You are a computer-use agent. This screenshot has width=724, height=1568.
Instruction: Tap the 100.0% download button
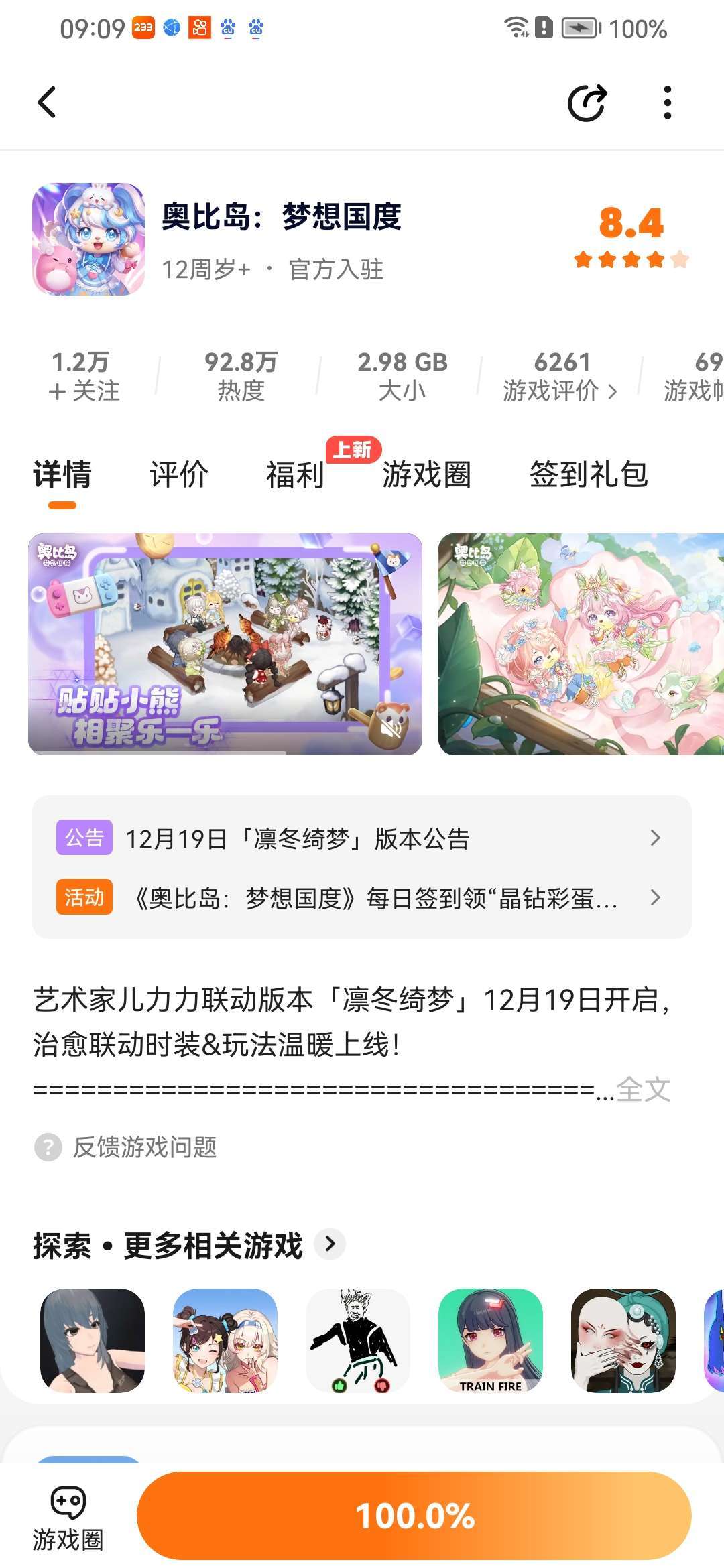tap(414, 1516)
